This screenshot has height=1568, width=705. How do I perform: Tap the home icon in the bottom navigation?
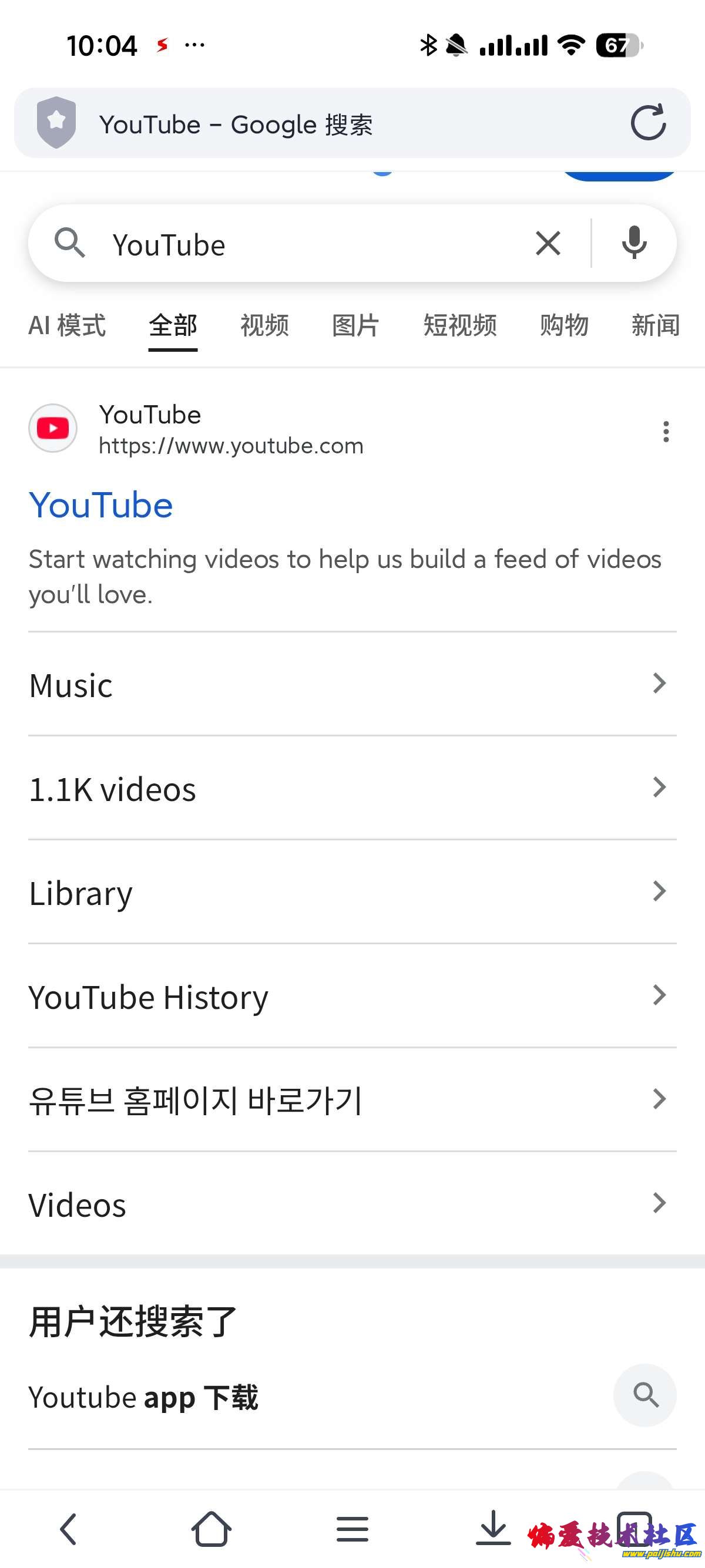pyautogui.click(x=211, y=1528)
